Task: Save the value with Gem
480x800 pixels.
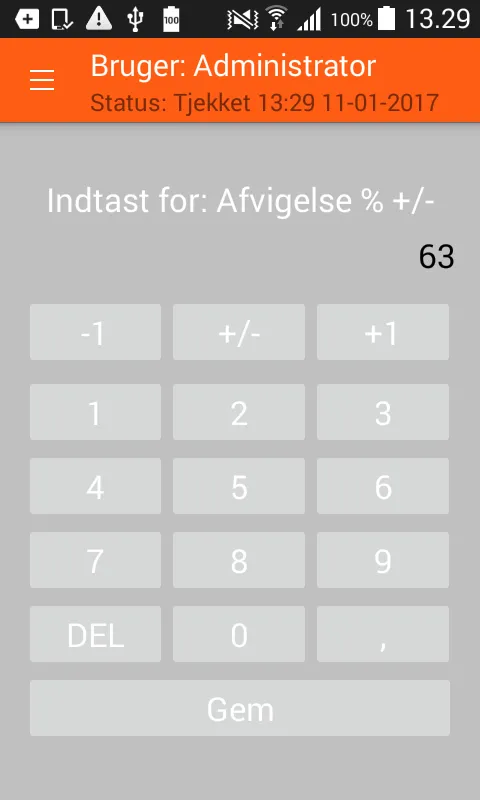Action: [x=240, y=708]
